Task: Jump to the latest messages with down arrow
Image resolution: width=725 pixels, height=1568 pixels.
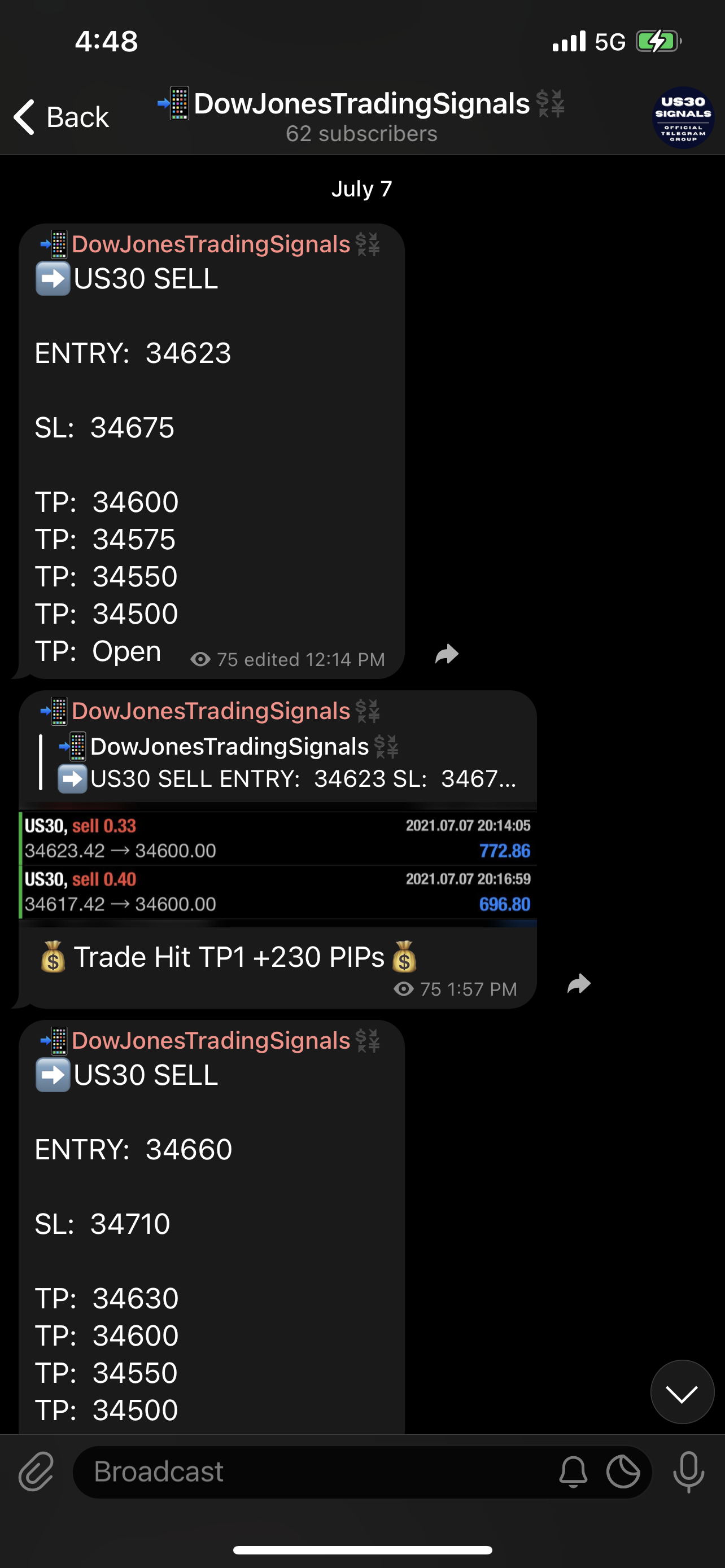Action: [682, 1391]
